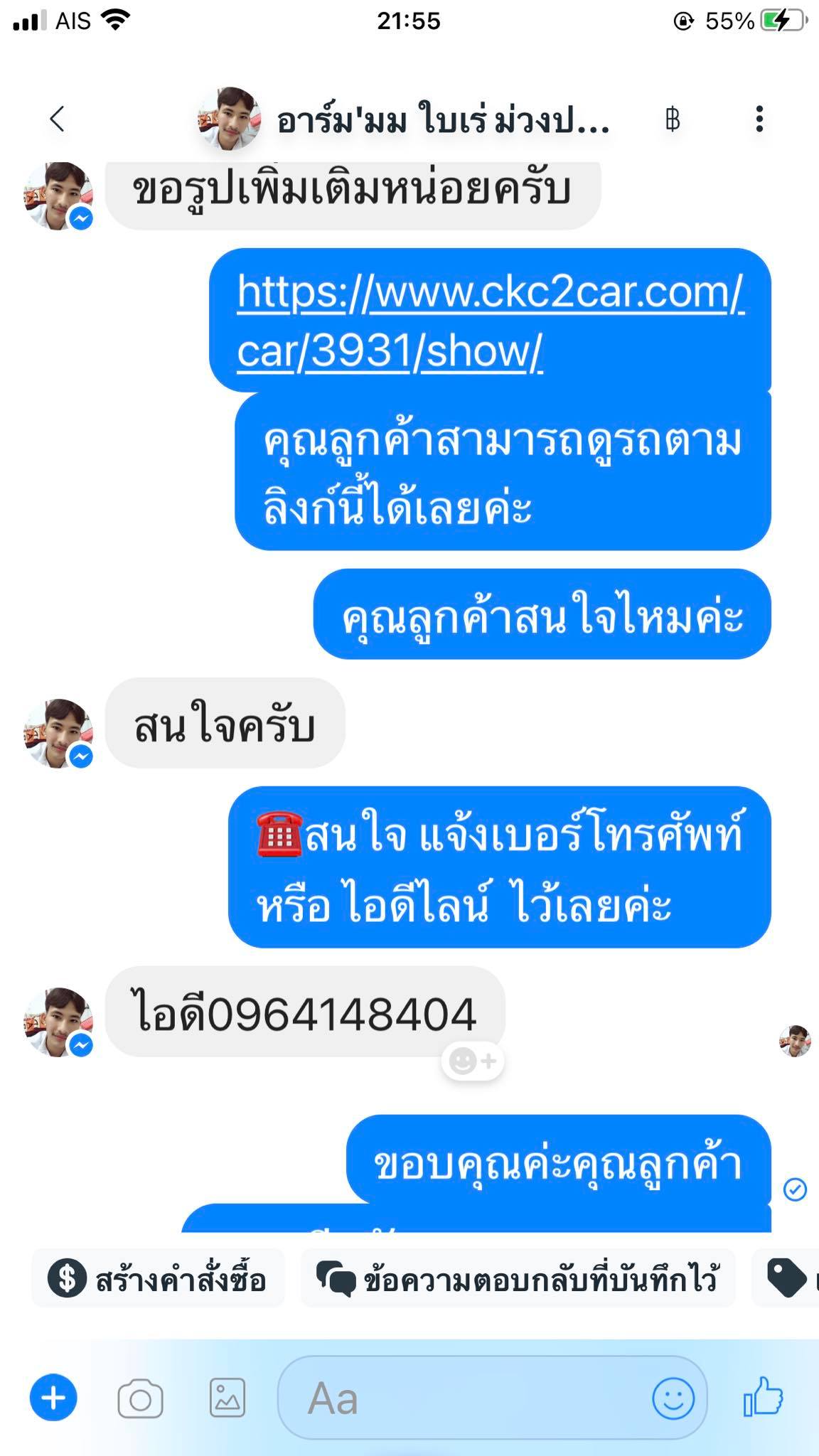Open the blue plus attachments button
The image size is (819, 1456).
tap(53, 1398)
